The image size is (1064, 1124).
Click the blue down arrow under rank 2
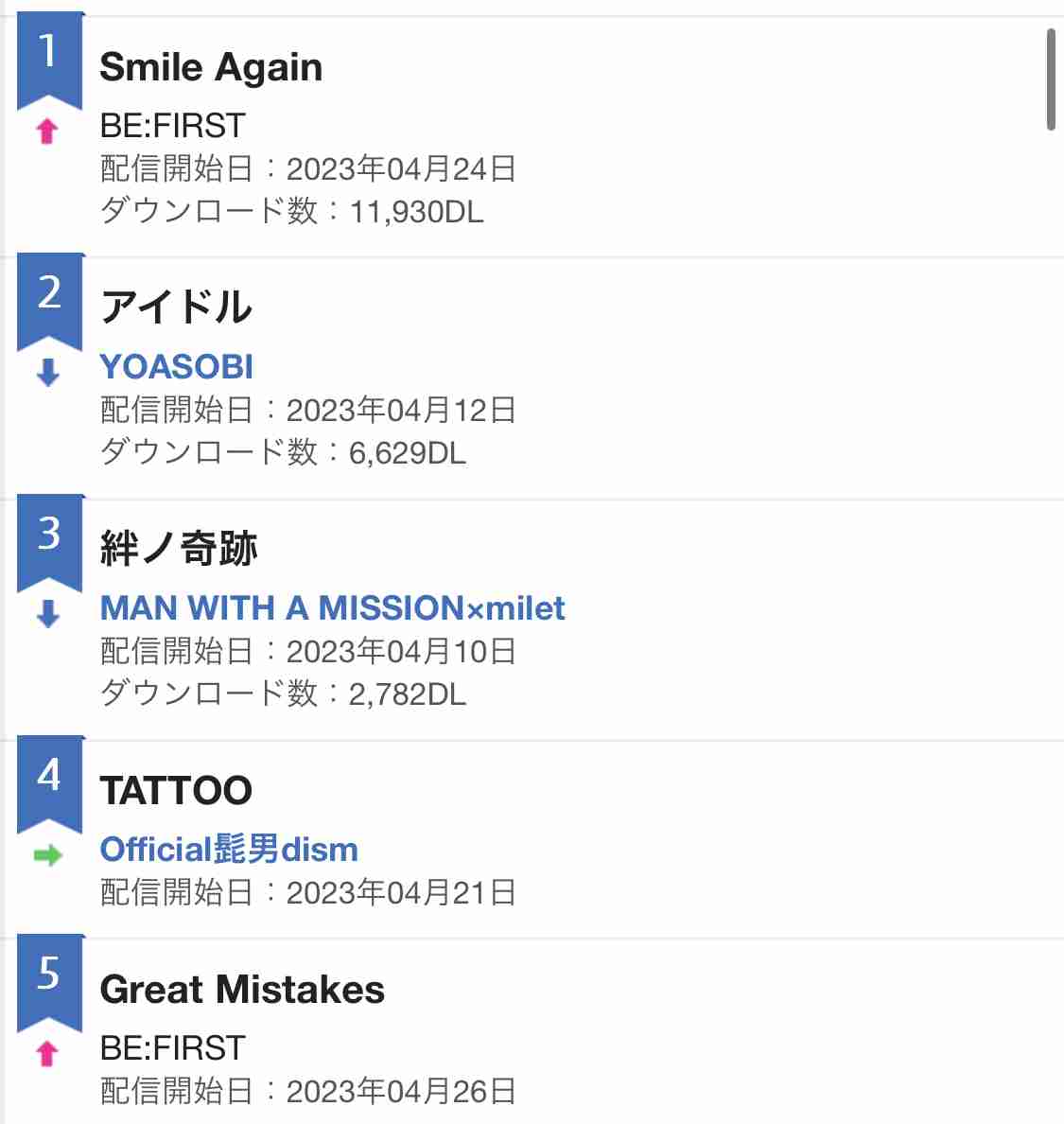(46, 371)
